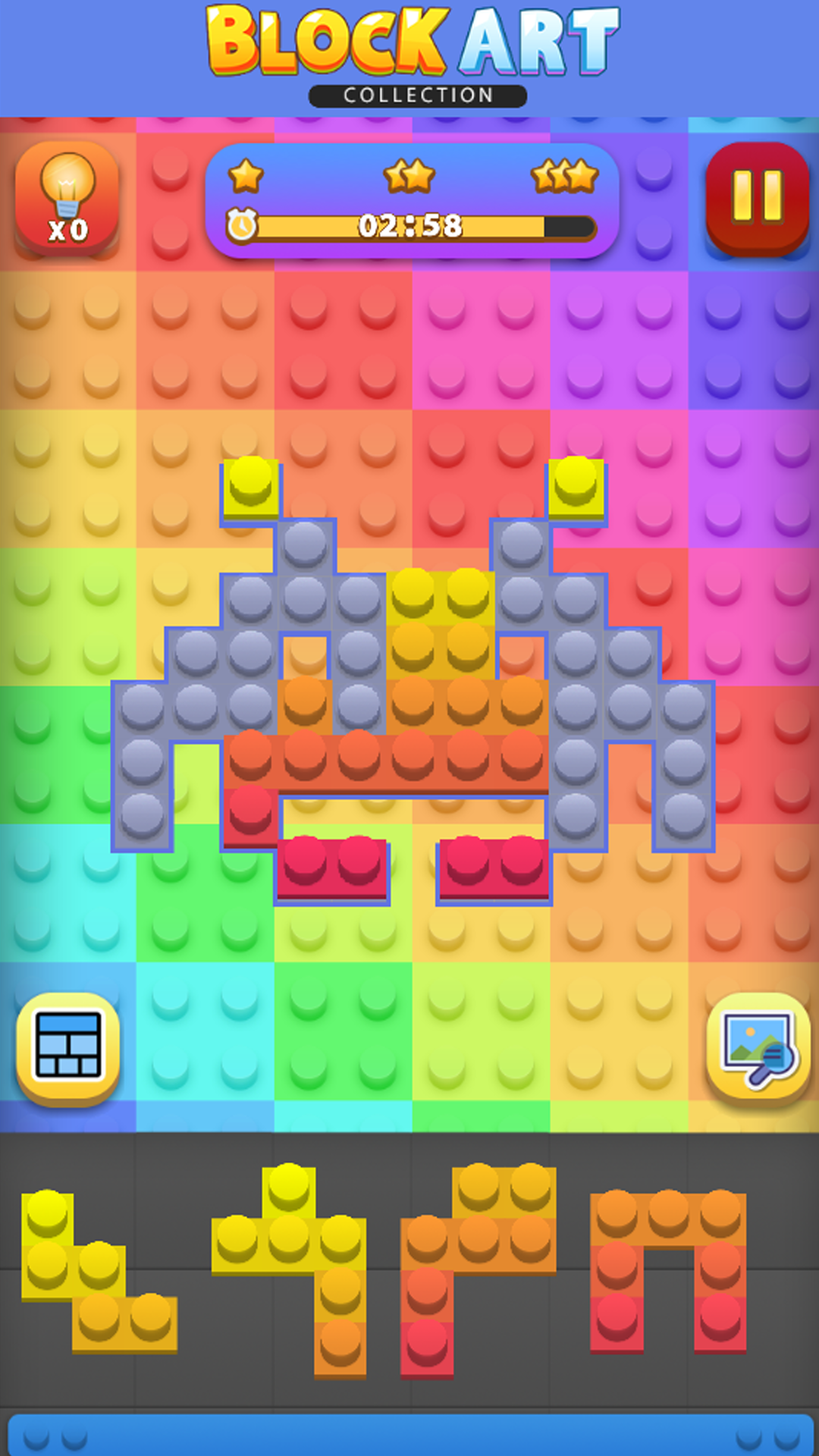Click the two-star milestone marker
This screenshot has width=819, height=1456.
pos(409,176)
